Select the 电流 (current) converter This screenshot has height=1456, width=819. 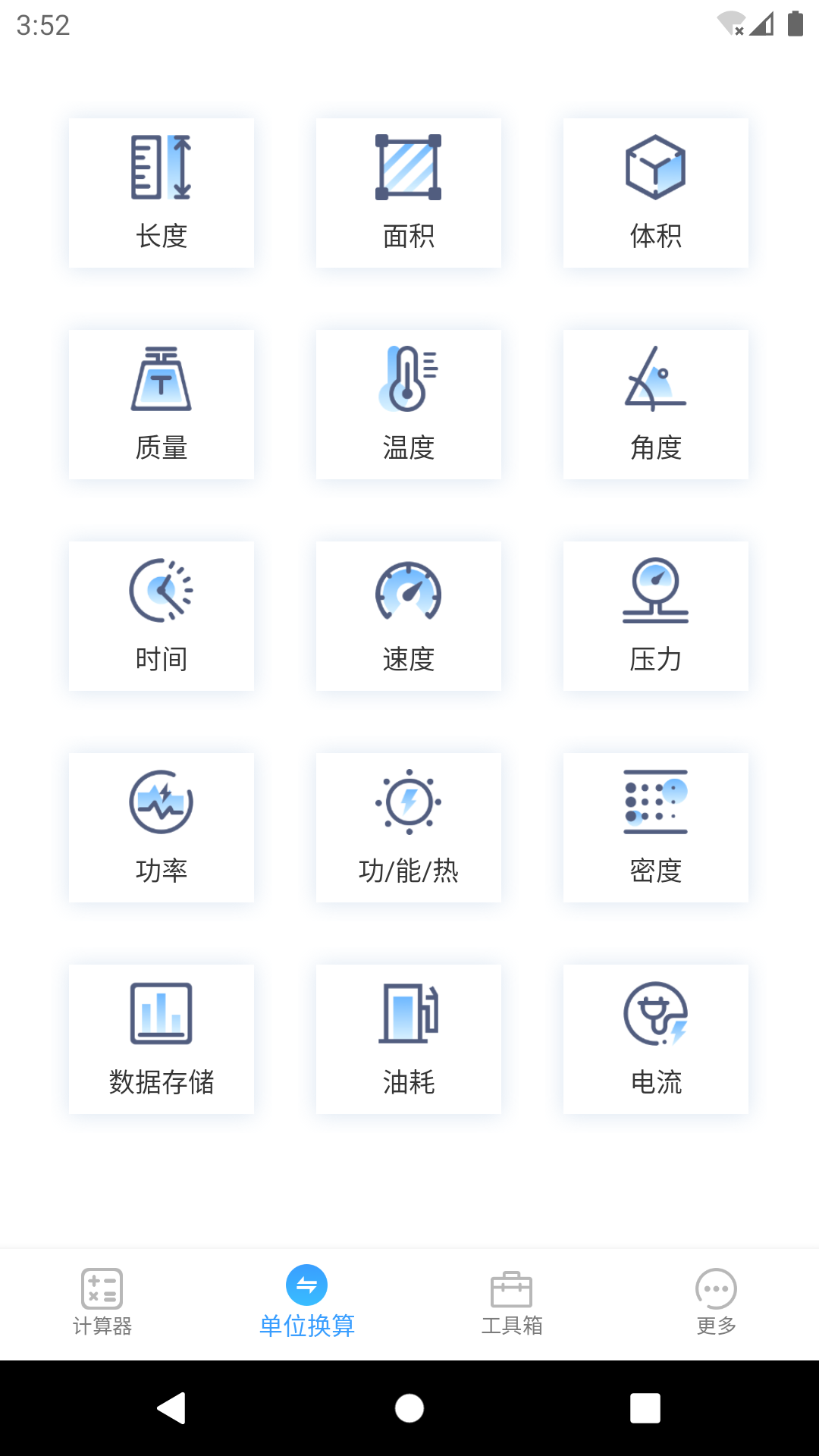[x=655, y=1038]
